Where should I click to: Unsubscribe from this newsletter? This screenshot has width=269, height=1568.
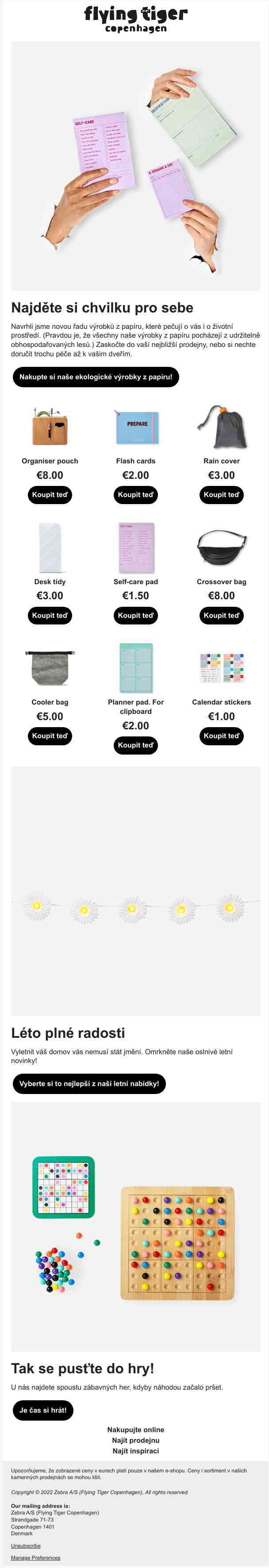pos(26,1545)
